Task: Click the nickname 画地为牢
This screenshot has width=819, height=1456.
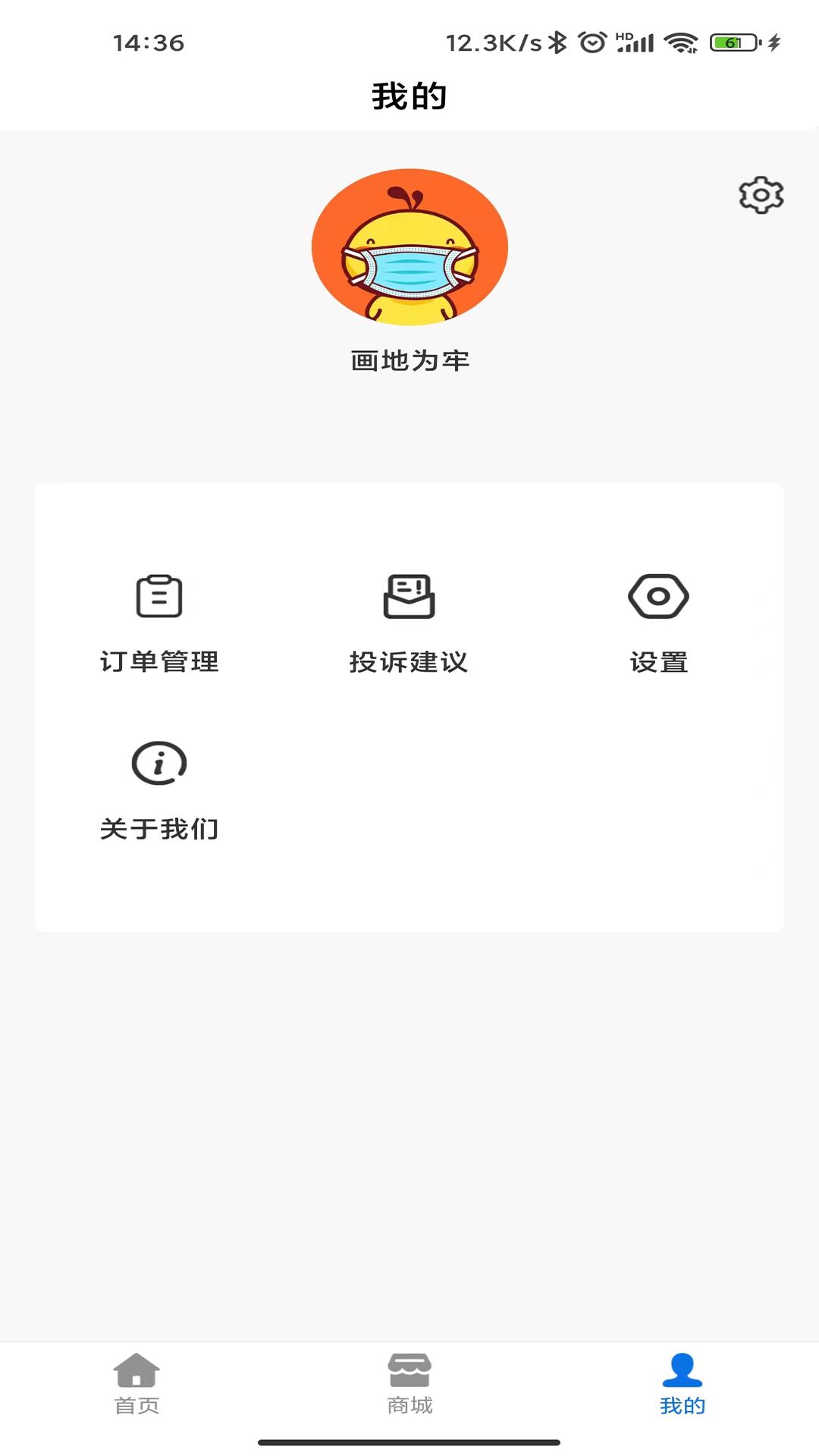Action: point(408,362)
